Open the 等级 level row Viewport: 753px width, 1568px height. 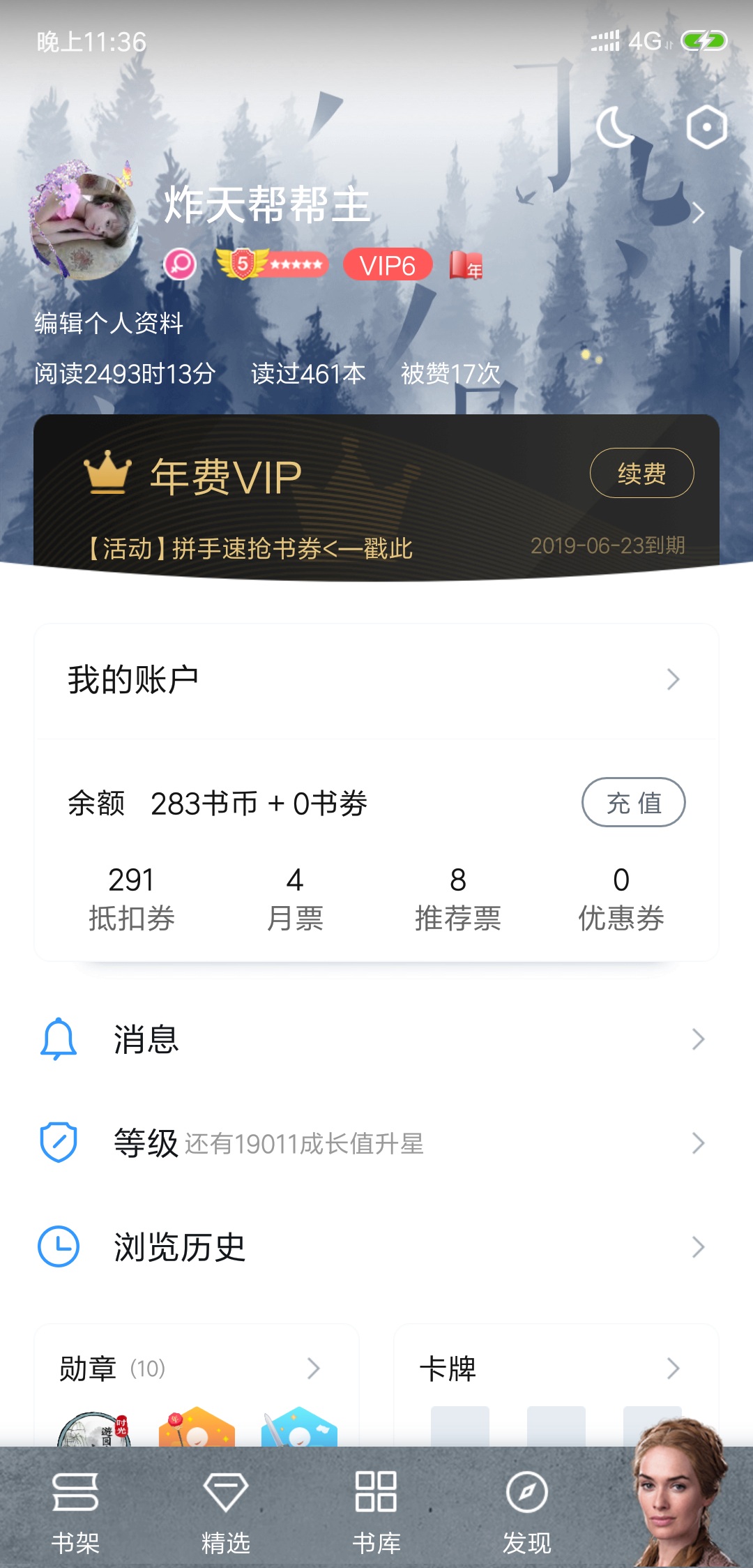376,1143
